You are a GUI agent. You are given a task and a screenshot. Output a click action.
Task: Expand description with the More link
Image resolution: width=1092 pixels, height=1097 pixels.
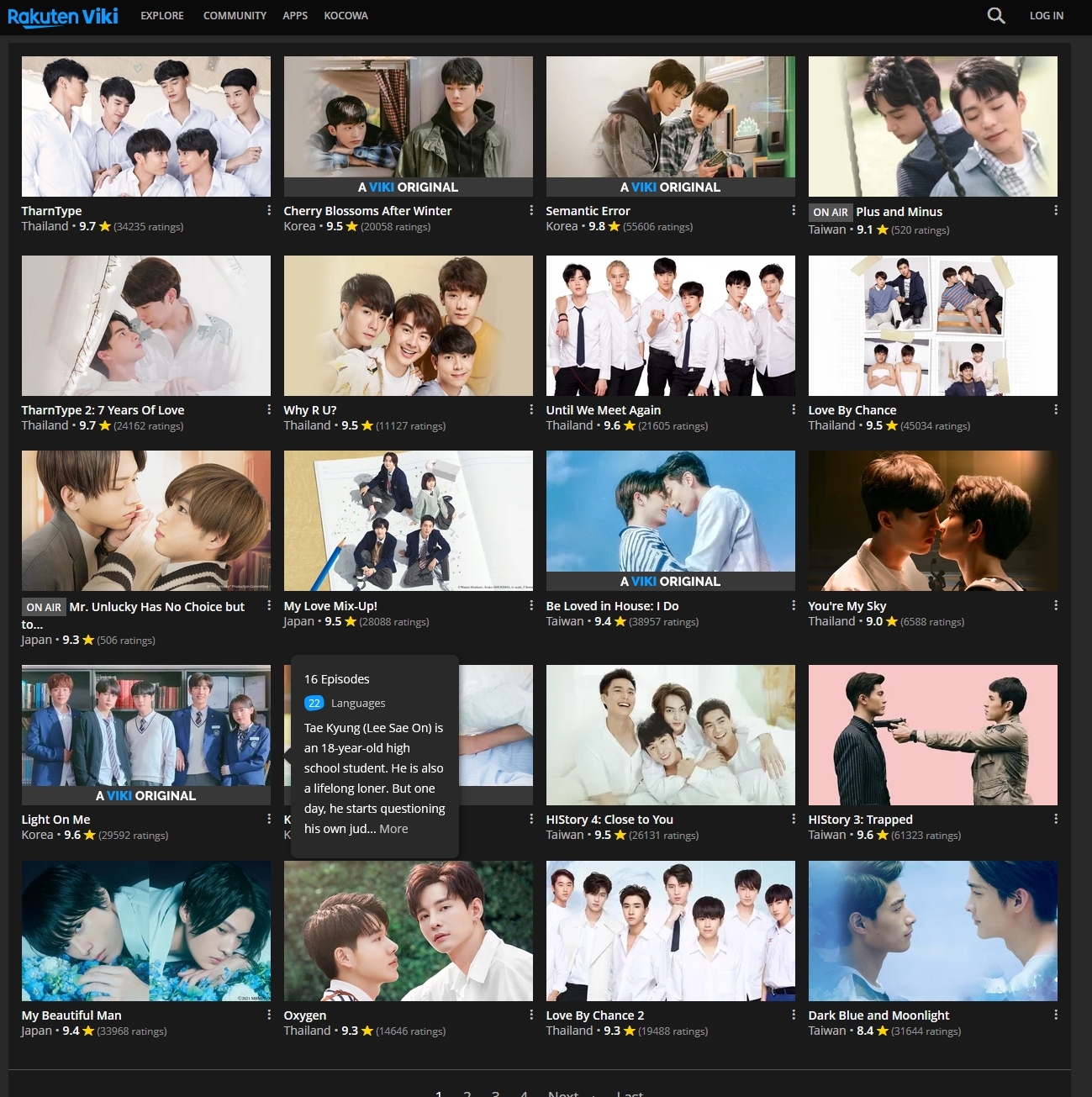(x=393, y=829)
